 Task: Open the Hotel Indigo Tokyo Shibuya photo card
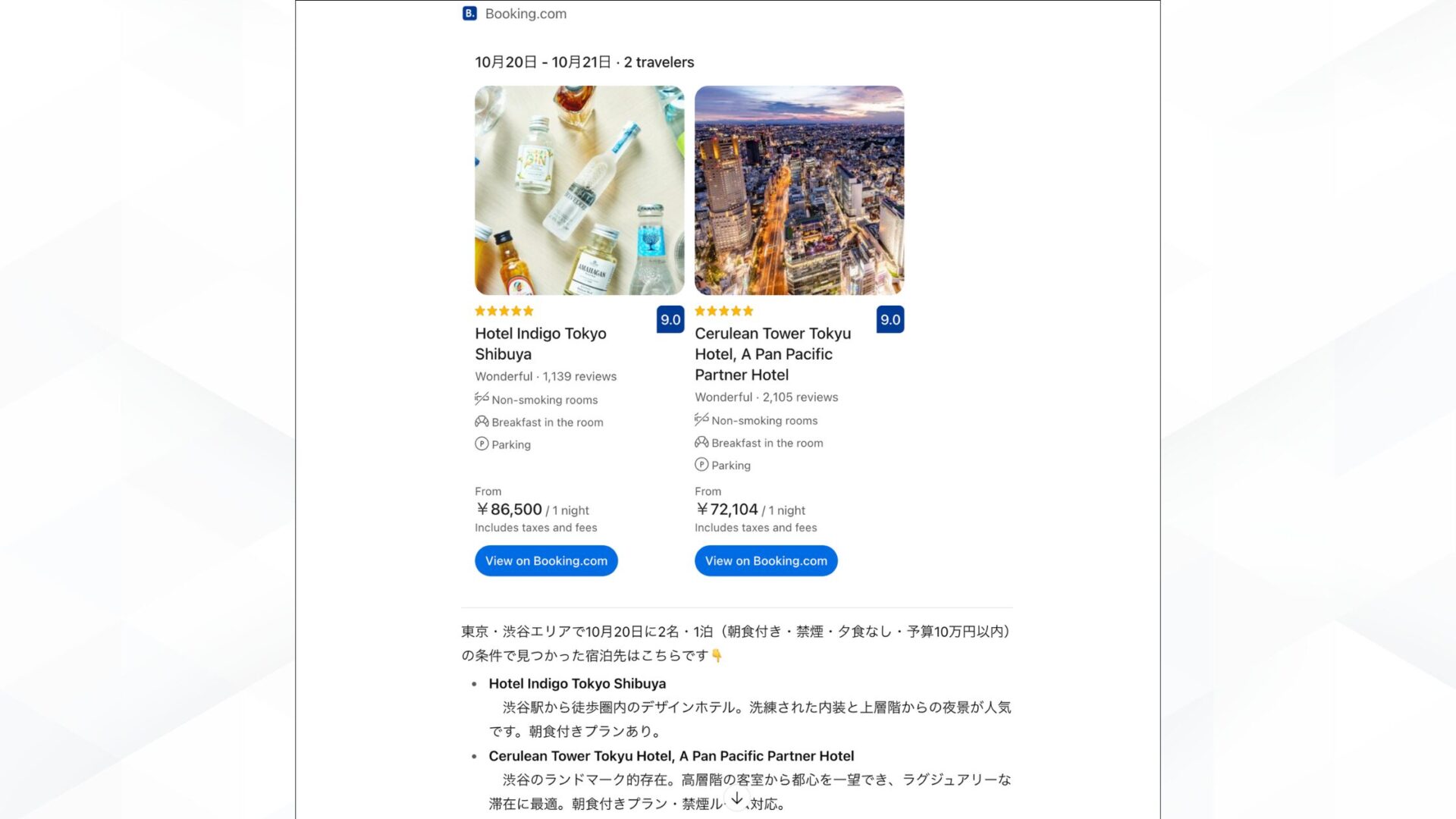(579, 190)
